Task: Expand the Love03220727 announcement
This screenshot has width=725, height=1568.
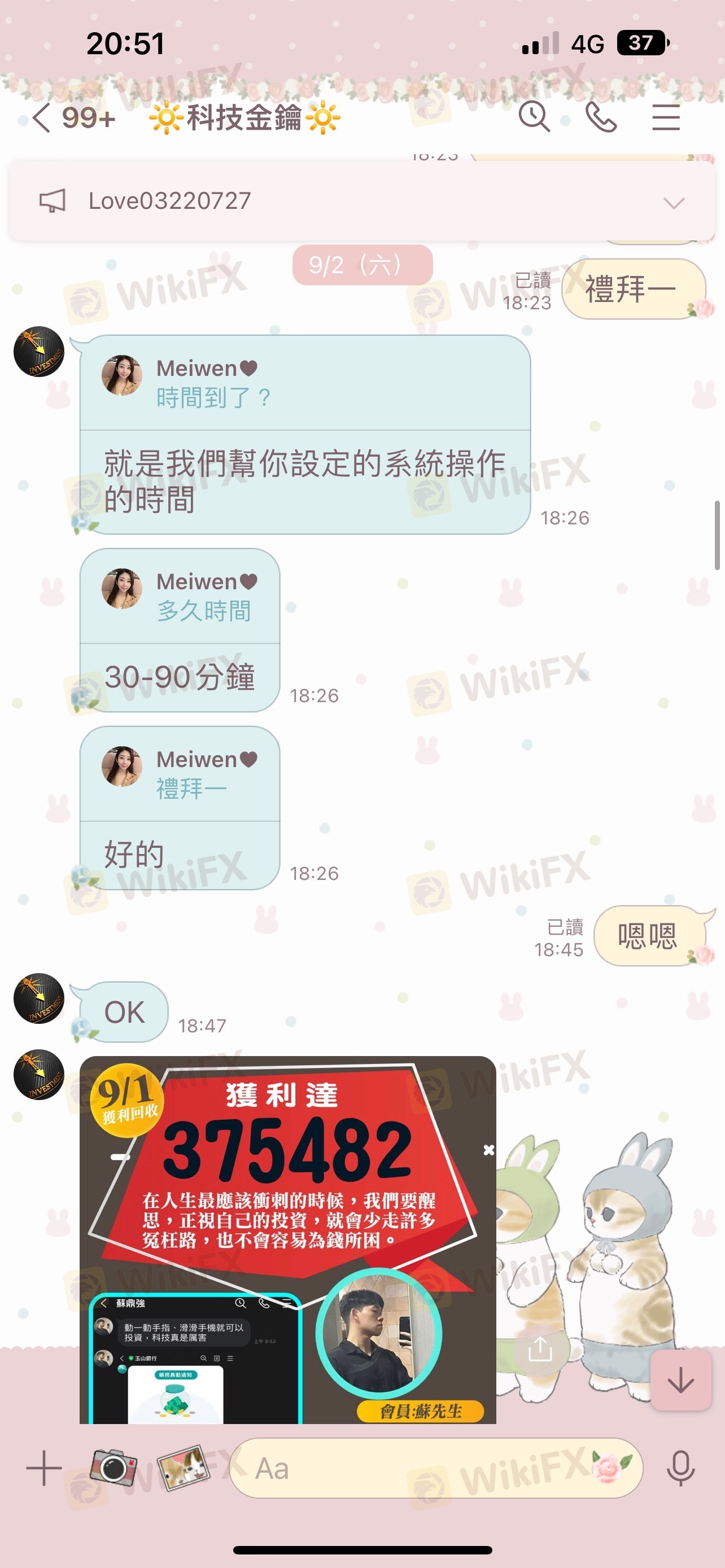Action: [673, 203]
